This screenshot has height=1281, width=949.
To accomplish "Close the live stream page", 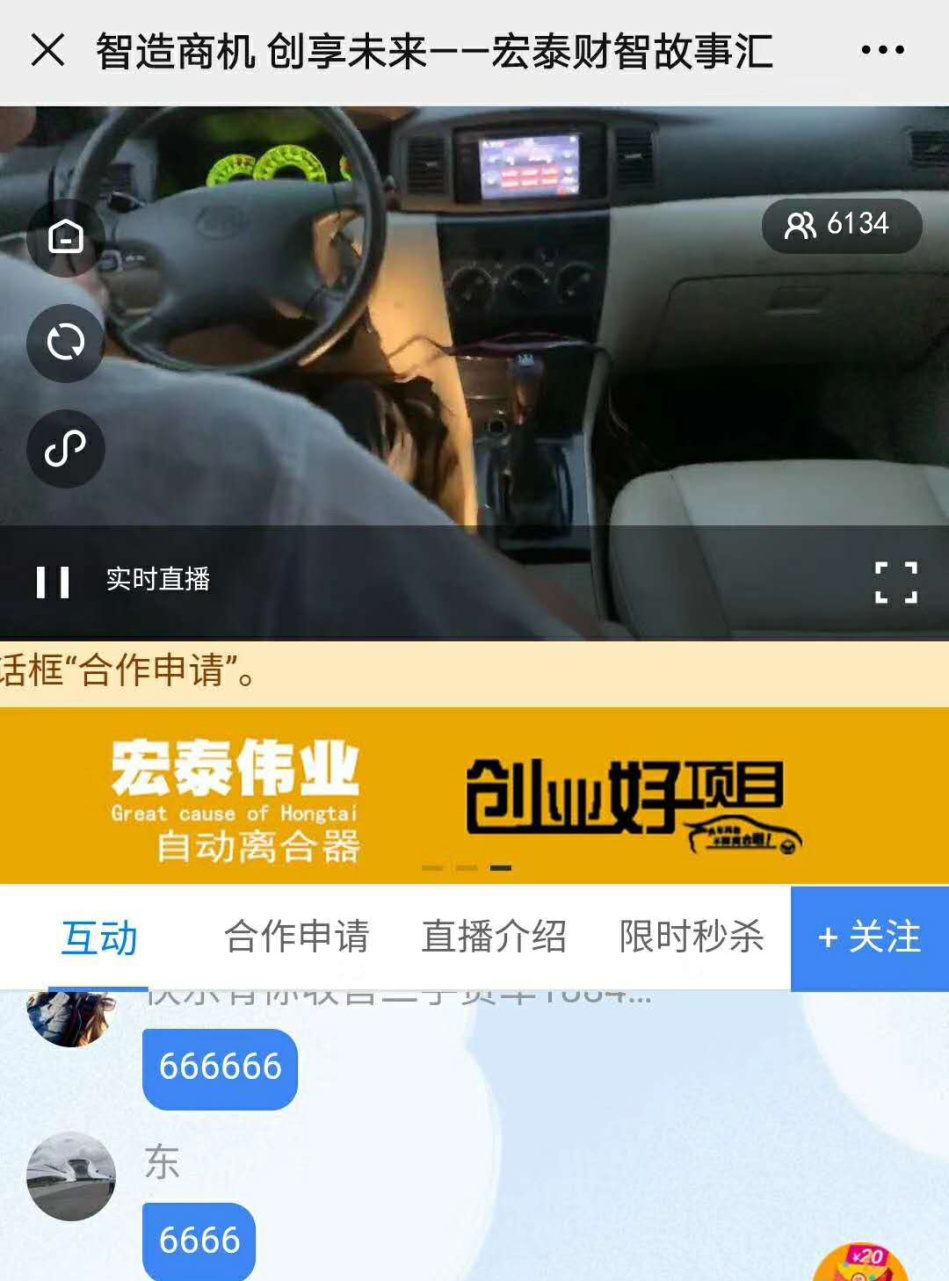I will [47, 50].
